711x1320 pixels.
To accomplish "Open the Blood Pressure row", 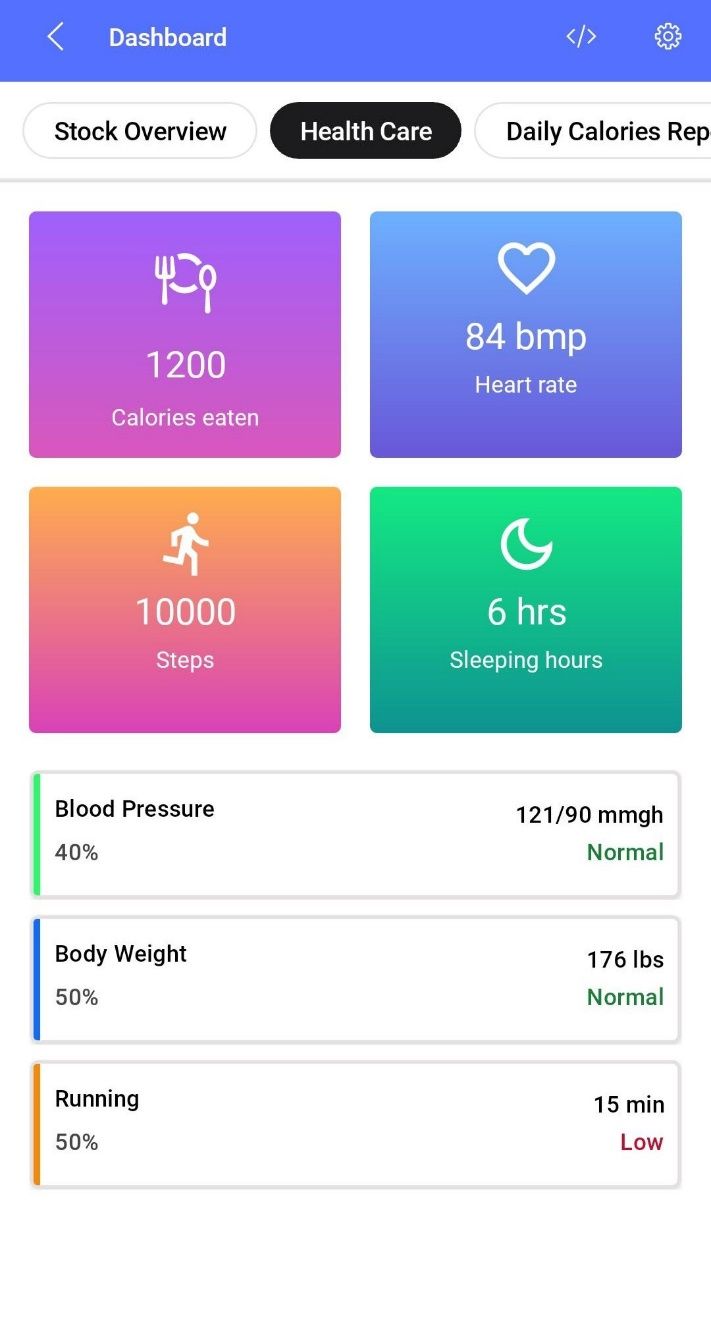I will pyautogui.click(x=356, y=834).
